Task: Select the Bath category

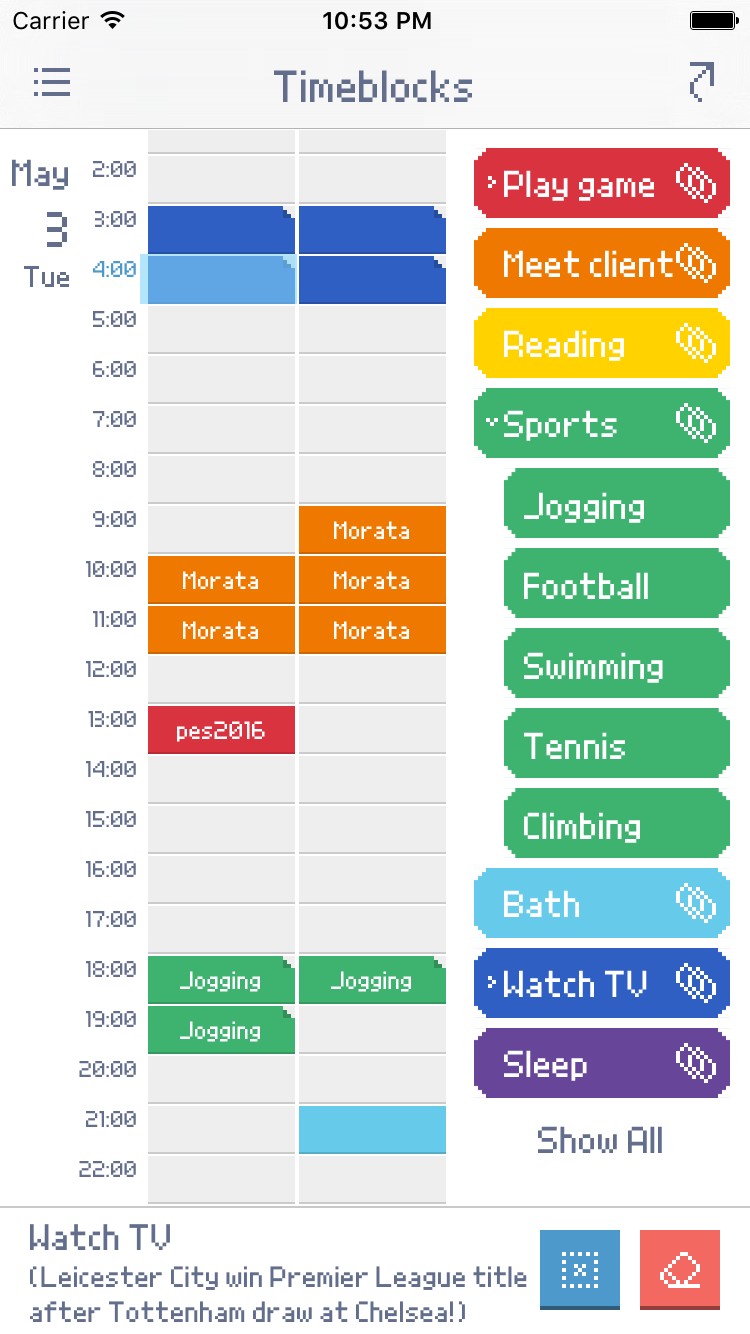Action: (602, 904)
